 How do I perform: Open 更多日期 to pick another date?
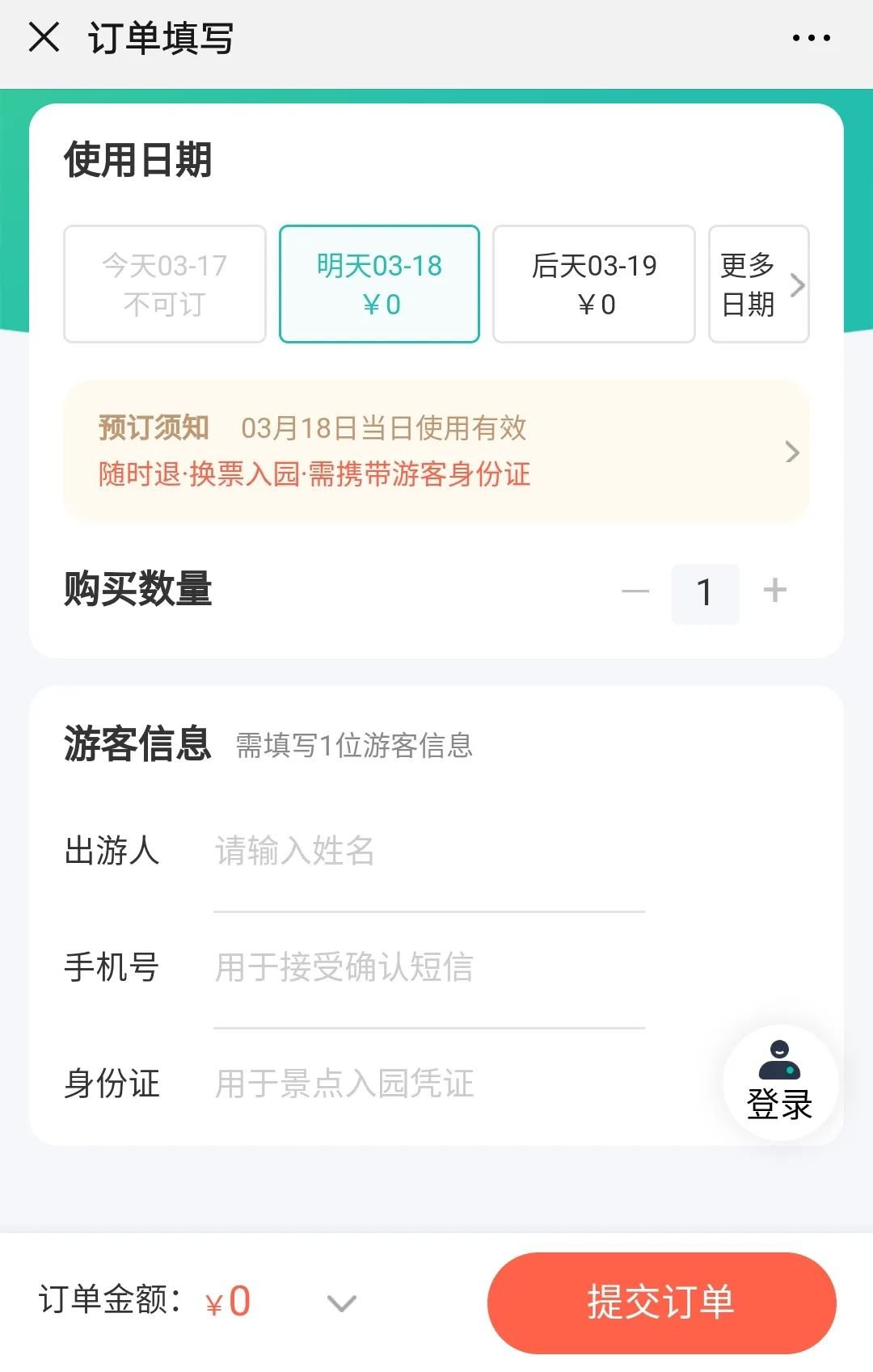pos(758,284)
